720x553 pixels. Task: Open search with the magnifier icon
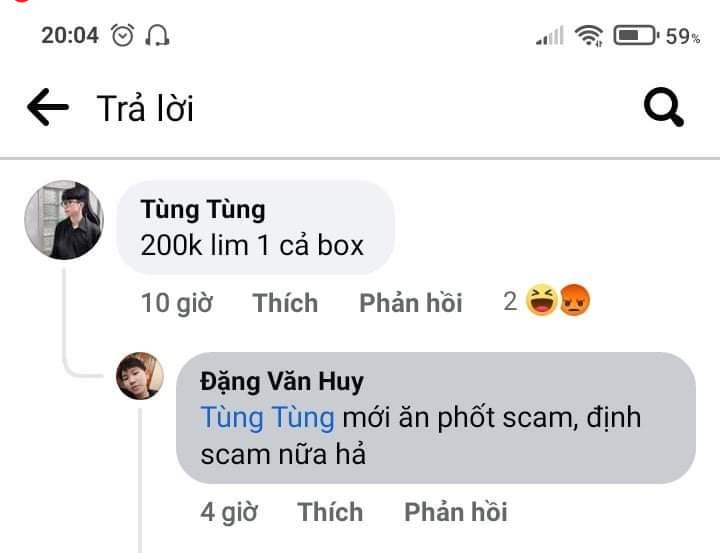tap(664, 108)
